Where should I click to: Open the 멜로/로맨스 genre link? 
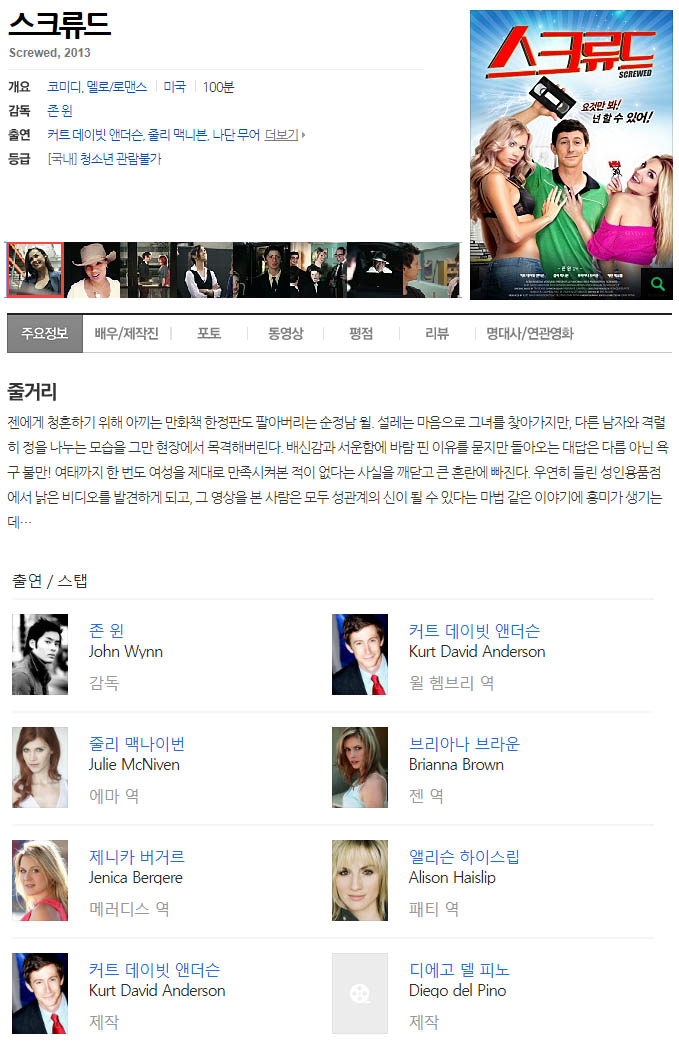[x=117, y=87]
